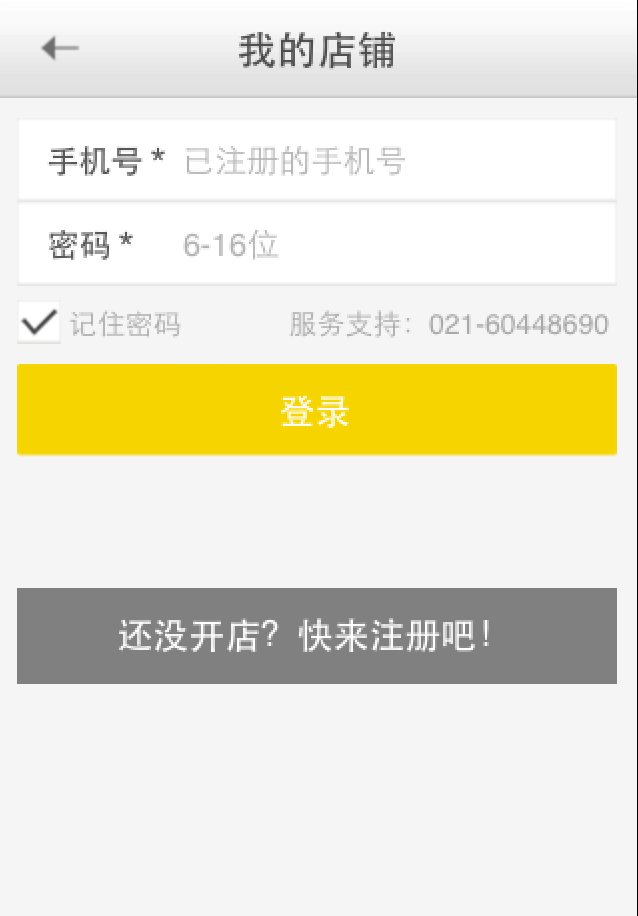
Task: Call service support number 021-60448690
Action: pyautogui.click(x=518, y=325)
